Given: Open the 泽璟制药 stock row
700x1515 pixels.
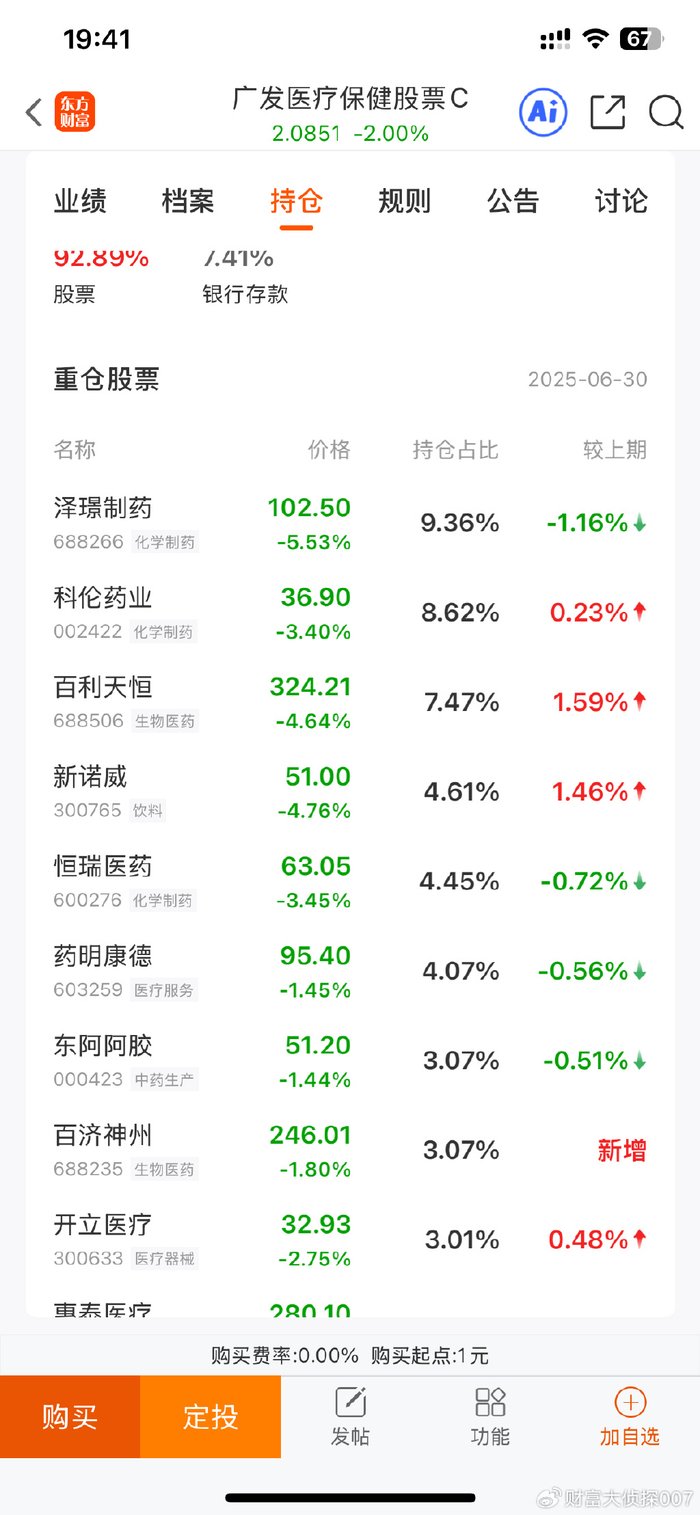Looking at the screenshot, I should (x=350, y=523).
